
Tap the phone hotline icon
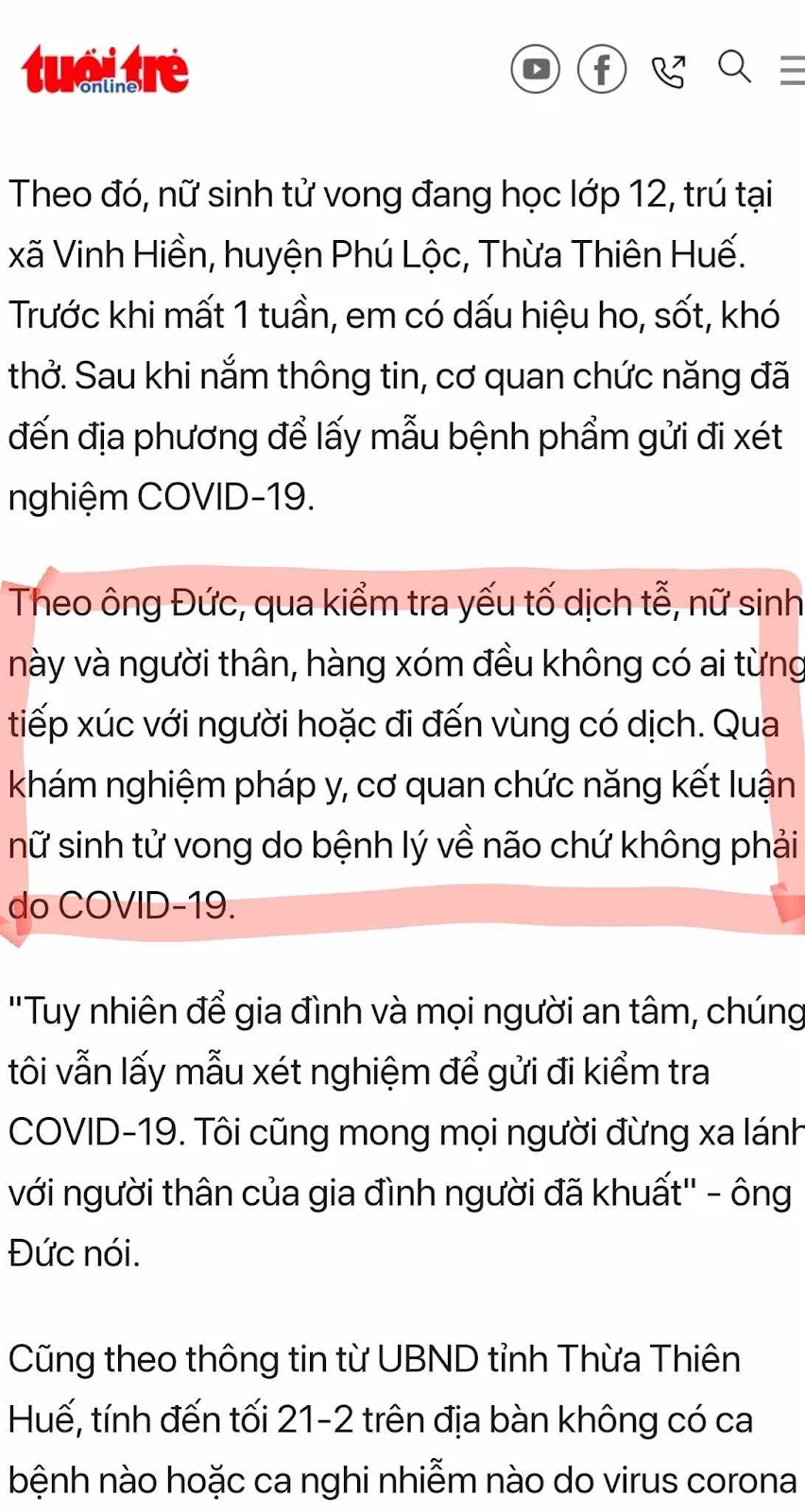pos(669,71)
